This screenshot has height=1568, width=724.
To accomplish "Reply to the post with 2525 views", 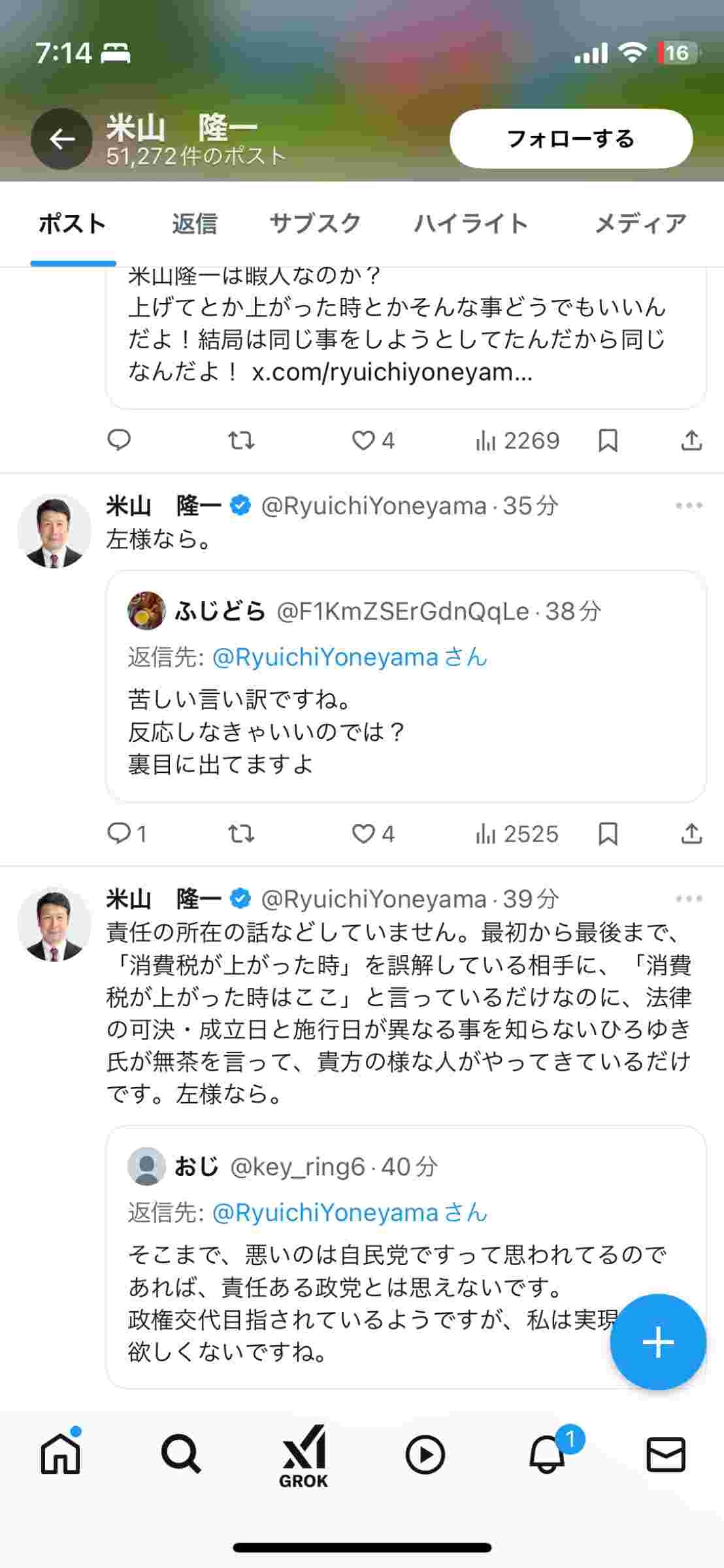I will (120, 834).
